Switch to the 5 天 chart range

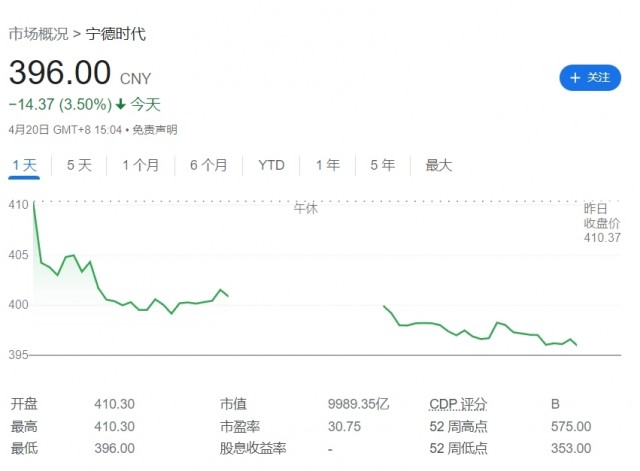(x=79, y=165)
